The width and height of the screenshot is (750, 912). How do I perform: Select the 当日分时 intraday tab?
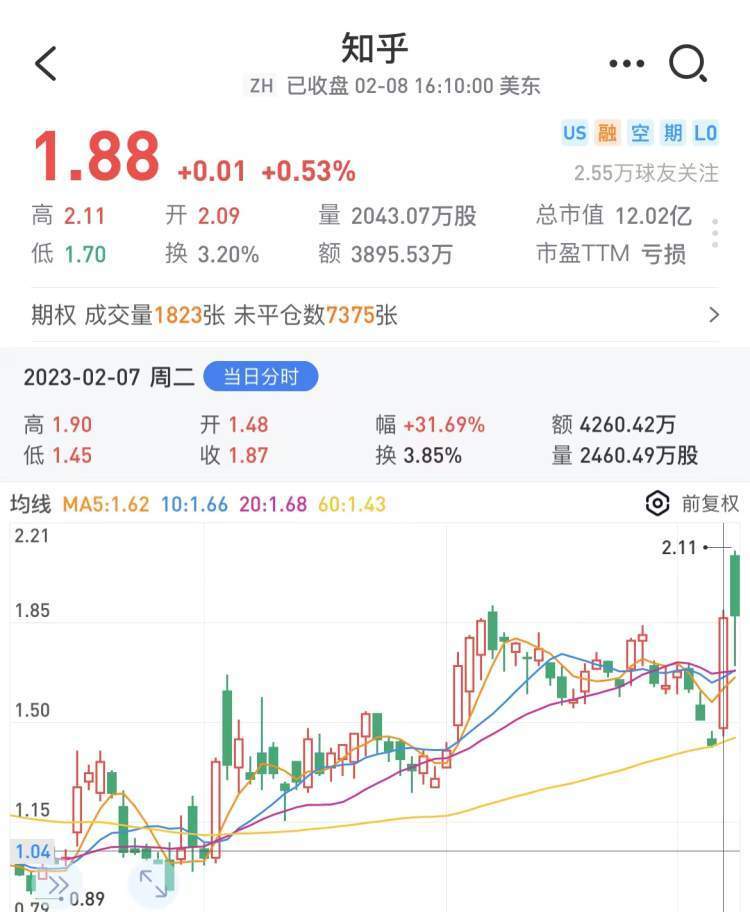[260, 377]
